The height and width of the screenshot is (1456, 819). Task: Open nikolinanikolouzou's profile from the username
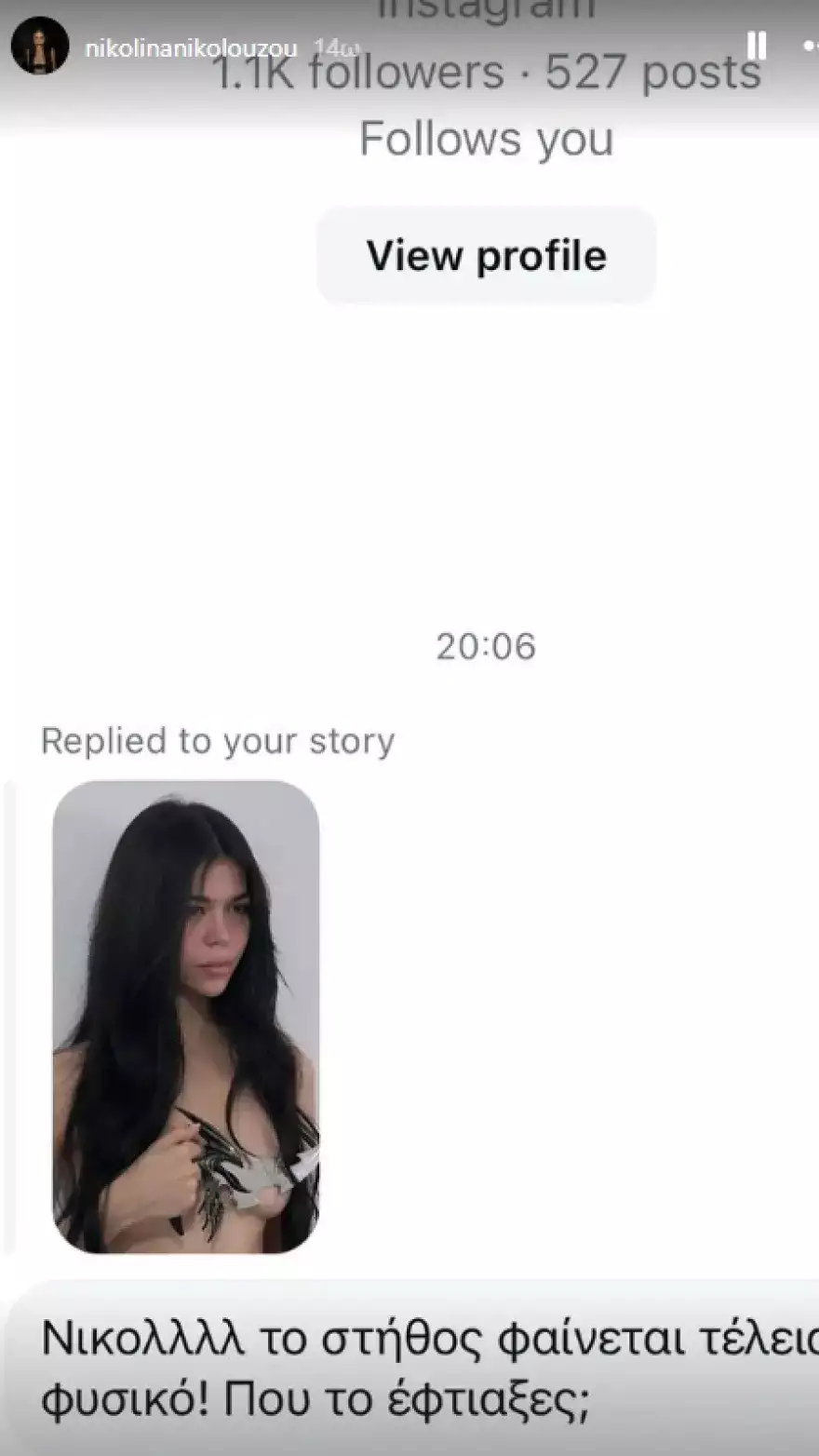(x=191, y=49)
